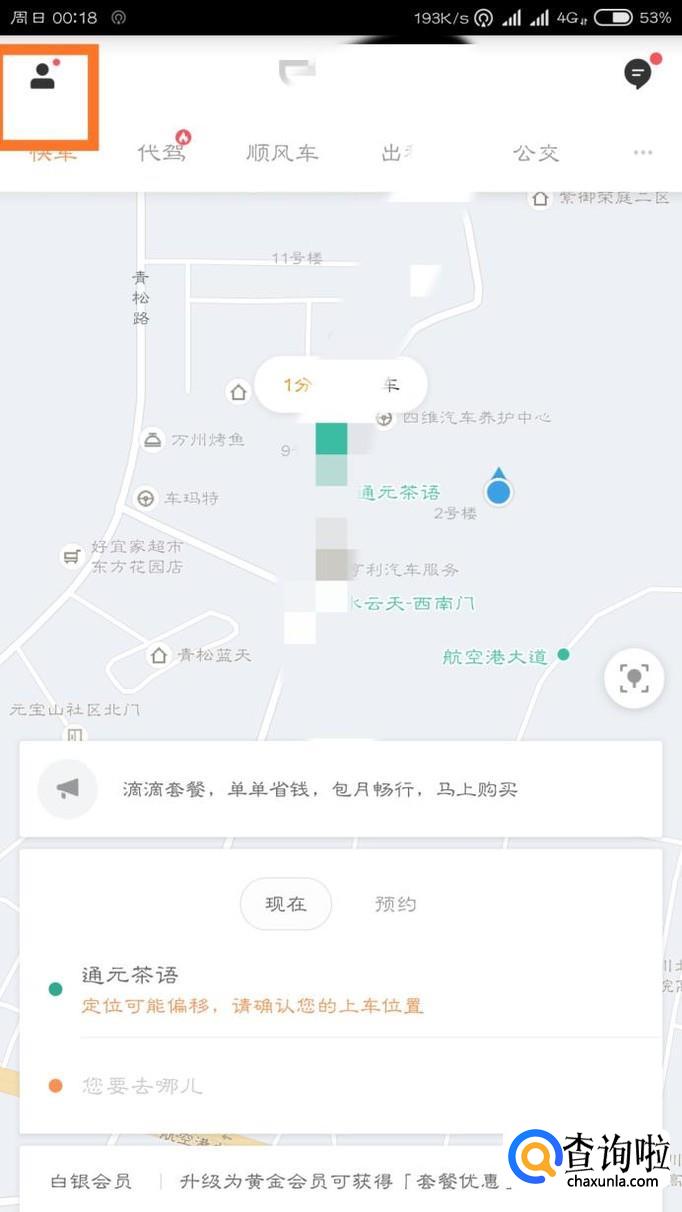The width and height of the screenshot is (682, 1212).
Task: Select the 预约 ride option
Action: point(395,904)
